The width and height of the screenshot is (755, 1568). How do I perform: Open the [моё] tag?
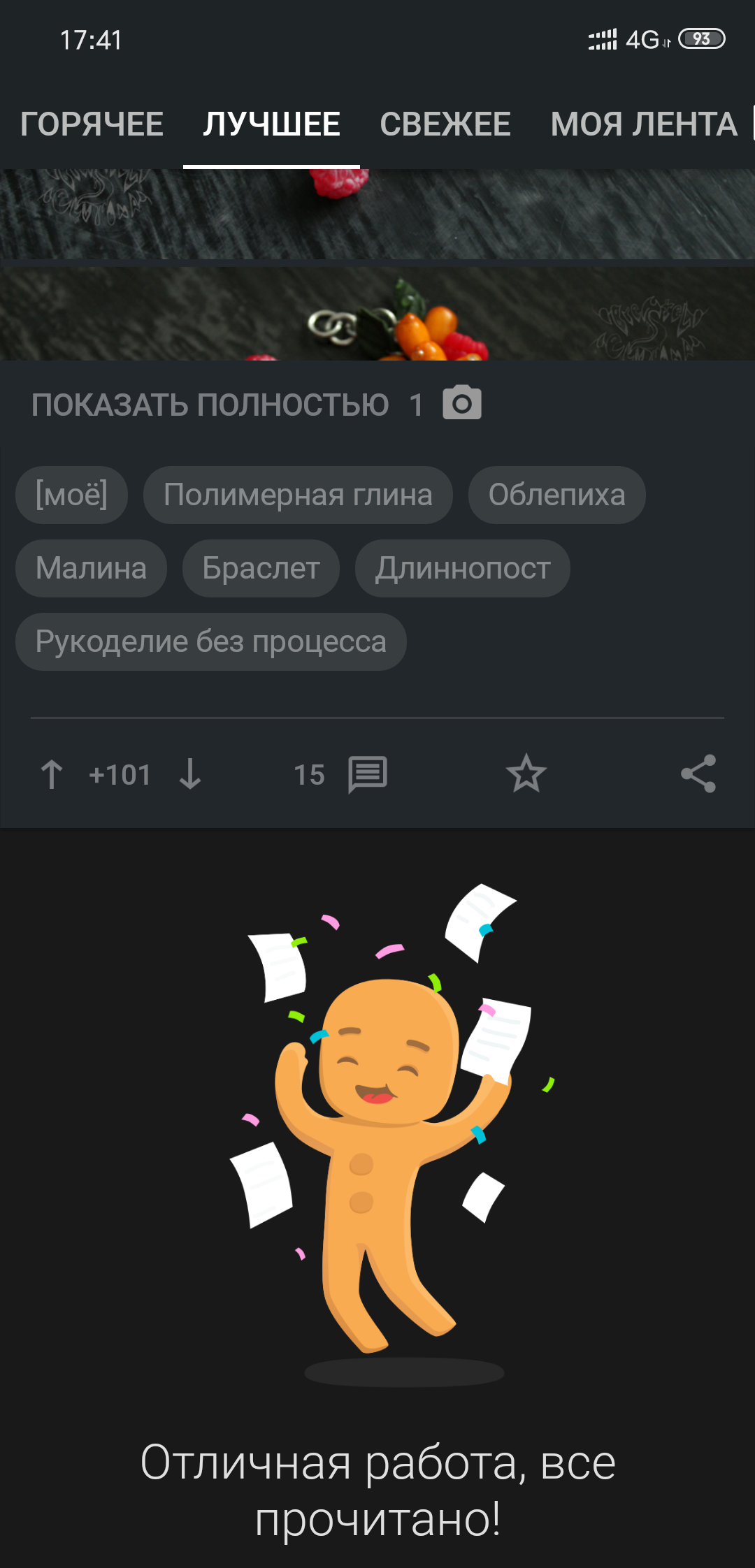pos(71,495)
